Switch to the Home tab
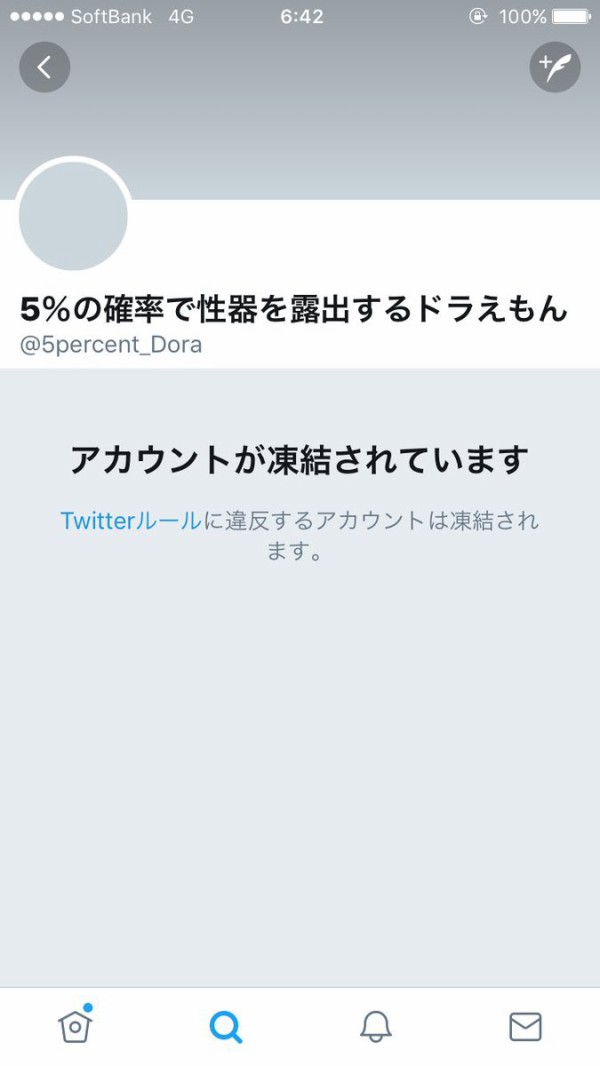Screen dimensions: 600x1066 pos(75,1024)
